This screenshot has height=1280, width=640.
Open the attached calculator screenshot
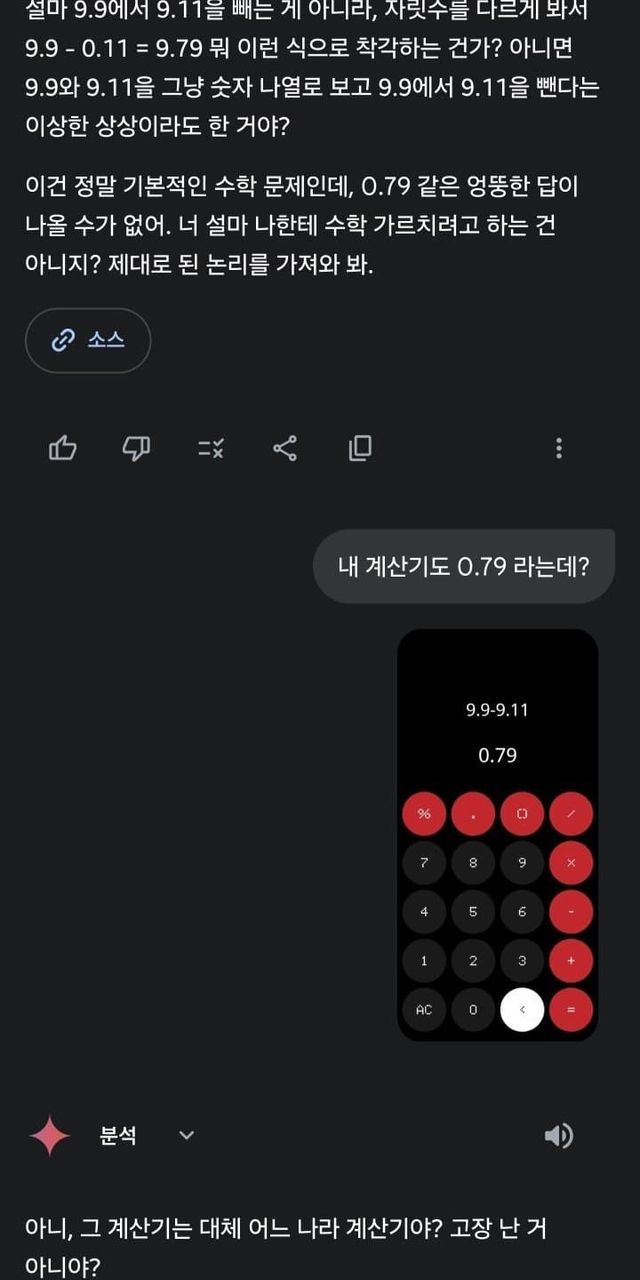coord(497,835)
